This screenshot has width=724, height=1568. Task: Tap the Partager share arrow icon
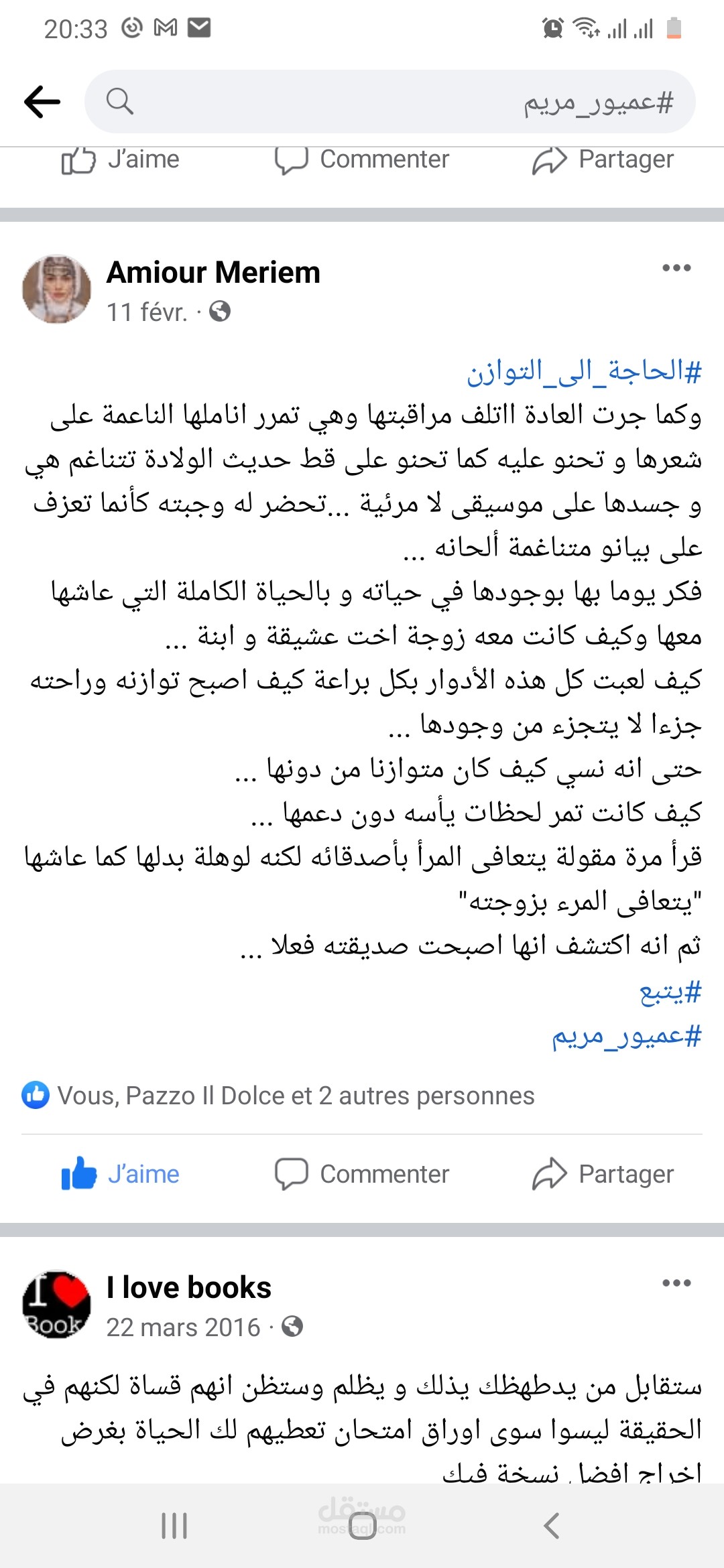(550, 159)
